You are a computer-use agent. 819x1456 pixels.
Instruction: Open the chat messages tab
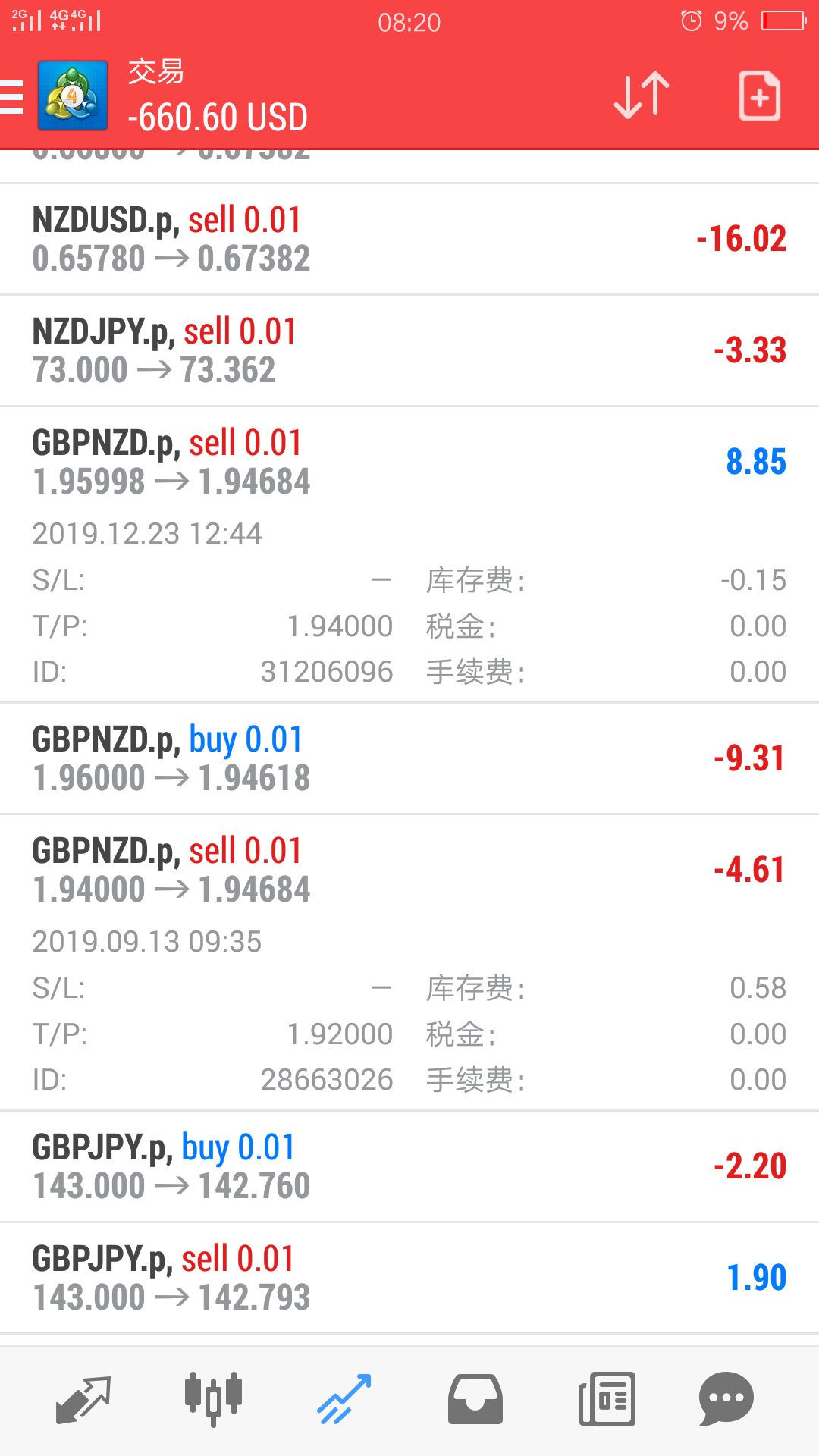point(726,1399)
